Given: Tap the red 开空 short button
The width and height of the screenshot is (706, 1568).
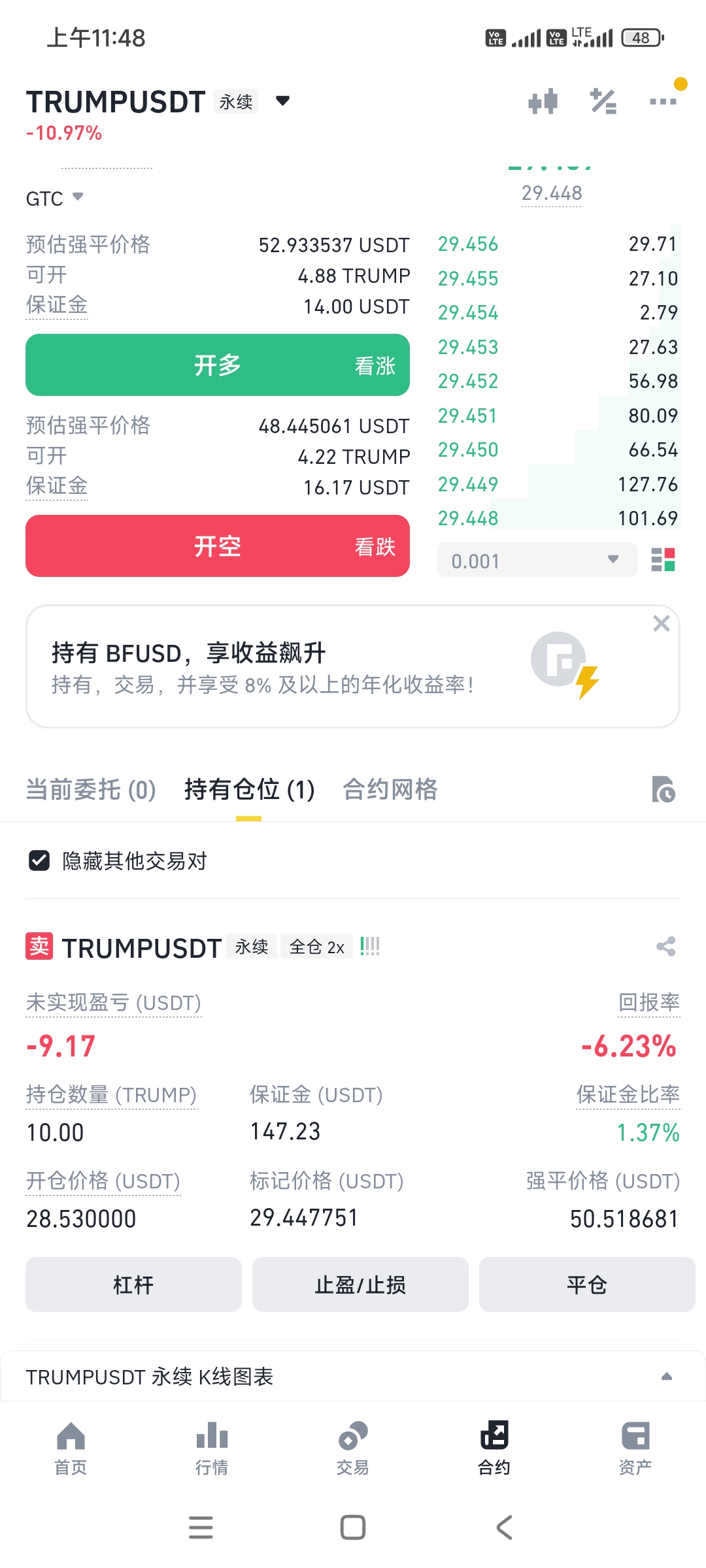Looking at the screenshot, I should 218,546.
